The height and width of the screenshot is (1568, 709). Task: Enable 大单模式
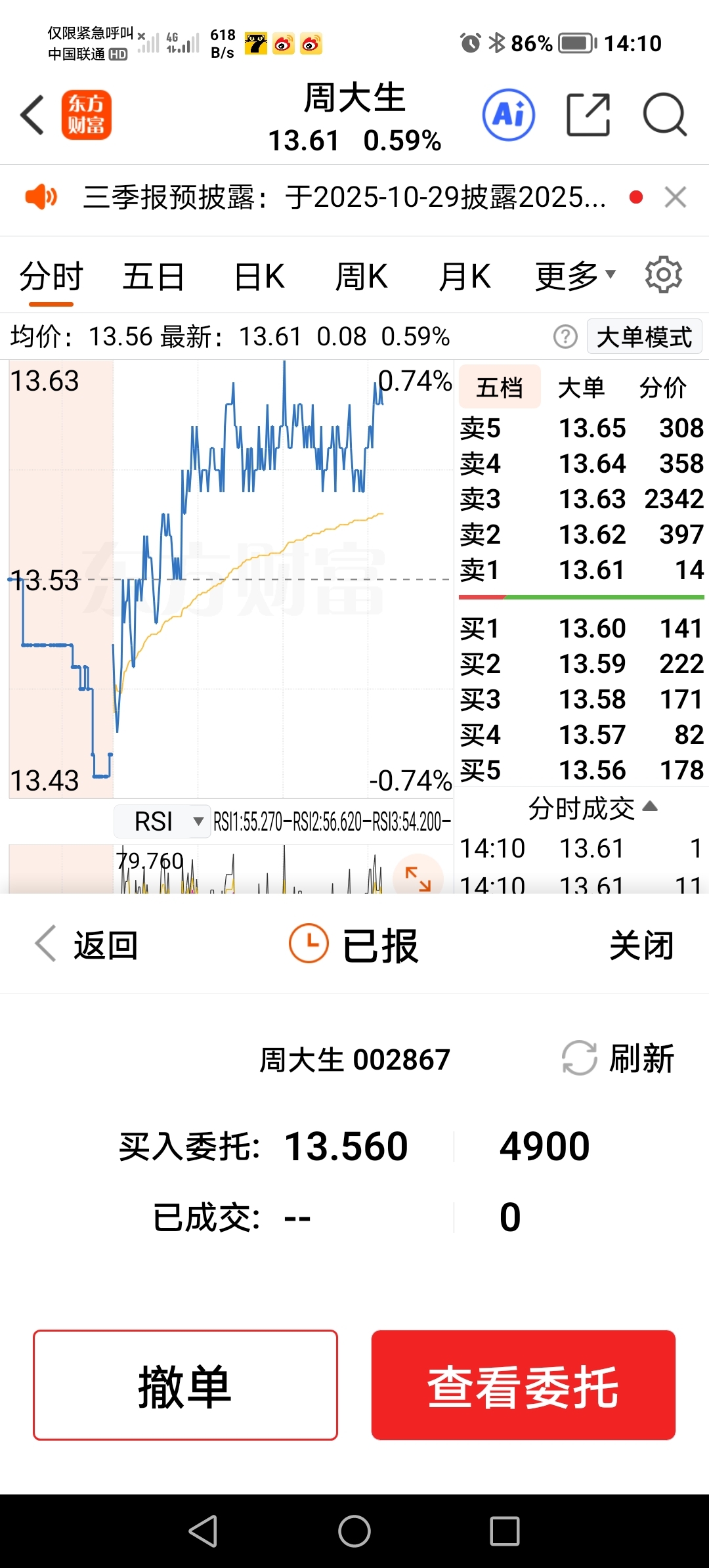[644, 337]
